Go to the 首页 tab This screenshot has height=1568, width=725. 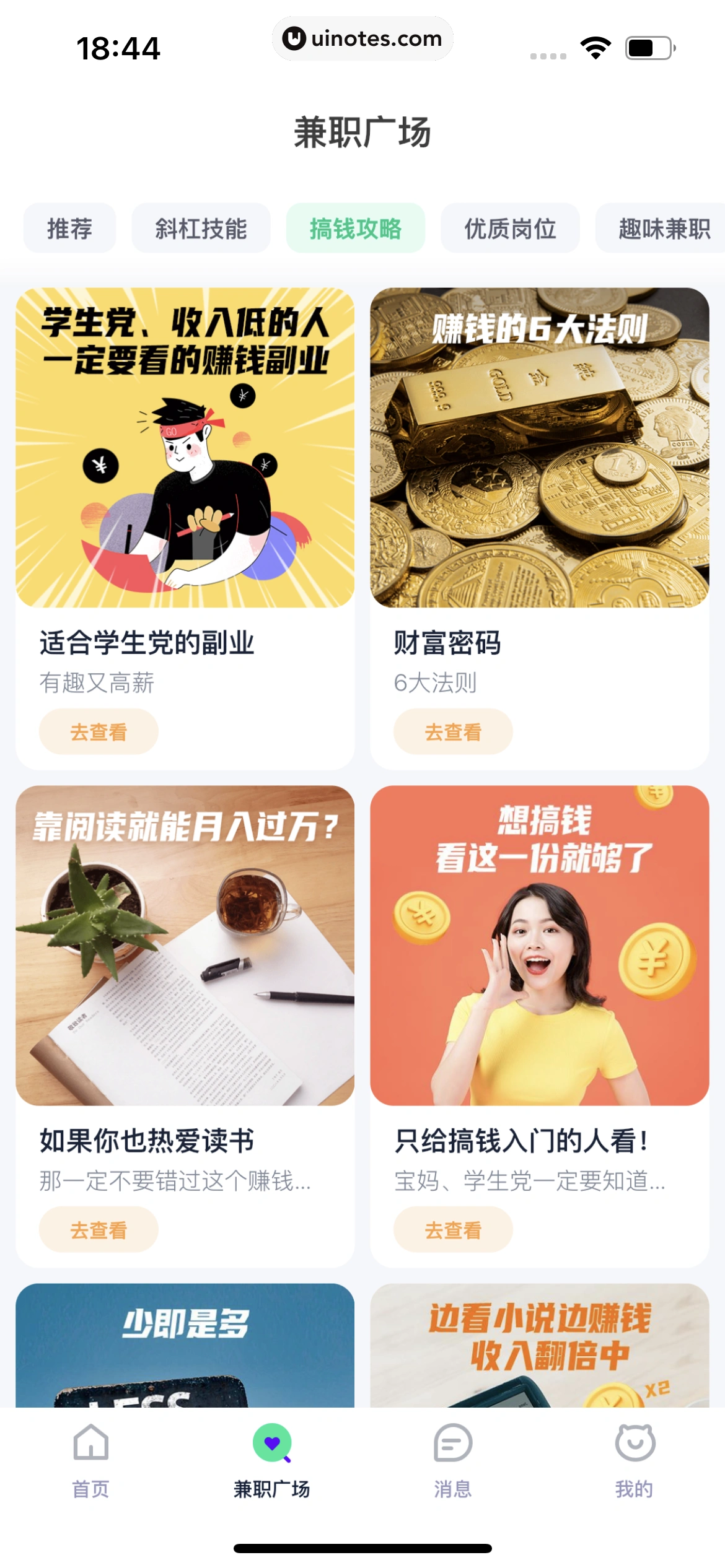91,1460
